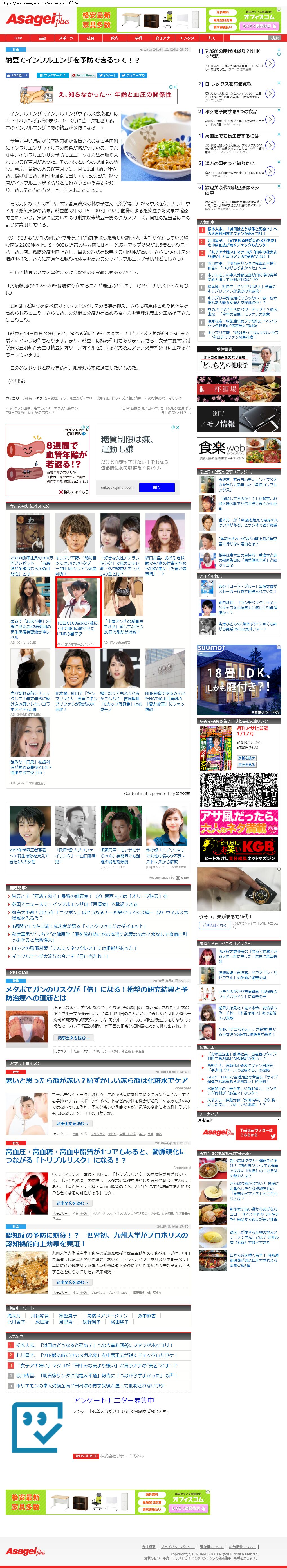Image resolution: width=287 pixels, height=1568 pixels.
Task: Tap the Twitter フォローはこちらから banner
Action: (239, 1133)
